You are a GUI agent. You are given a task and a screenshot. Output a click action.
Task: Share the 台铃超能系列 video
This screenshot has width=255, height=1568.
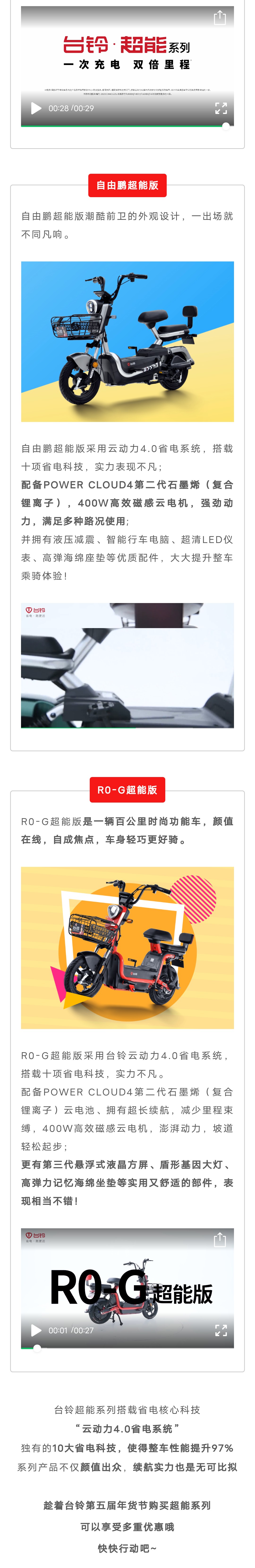pyautogui.click(x=220, y=18)
